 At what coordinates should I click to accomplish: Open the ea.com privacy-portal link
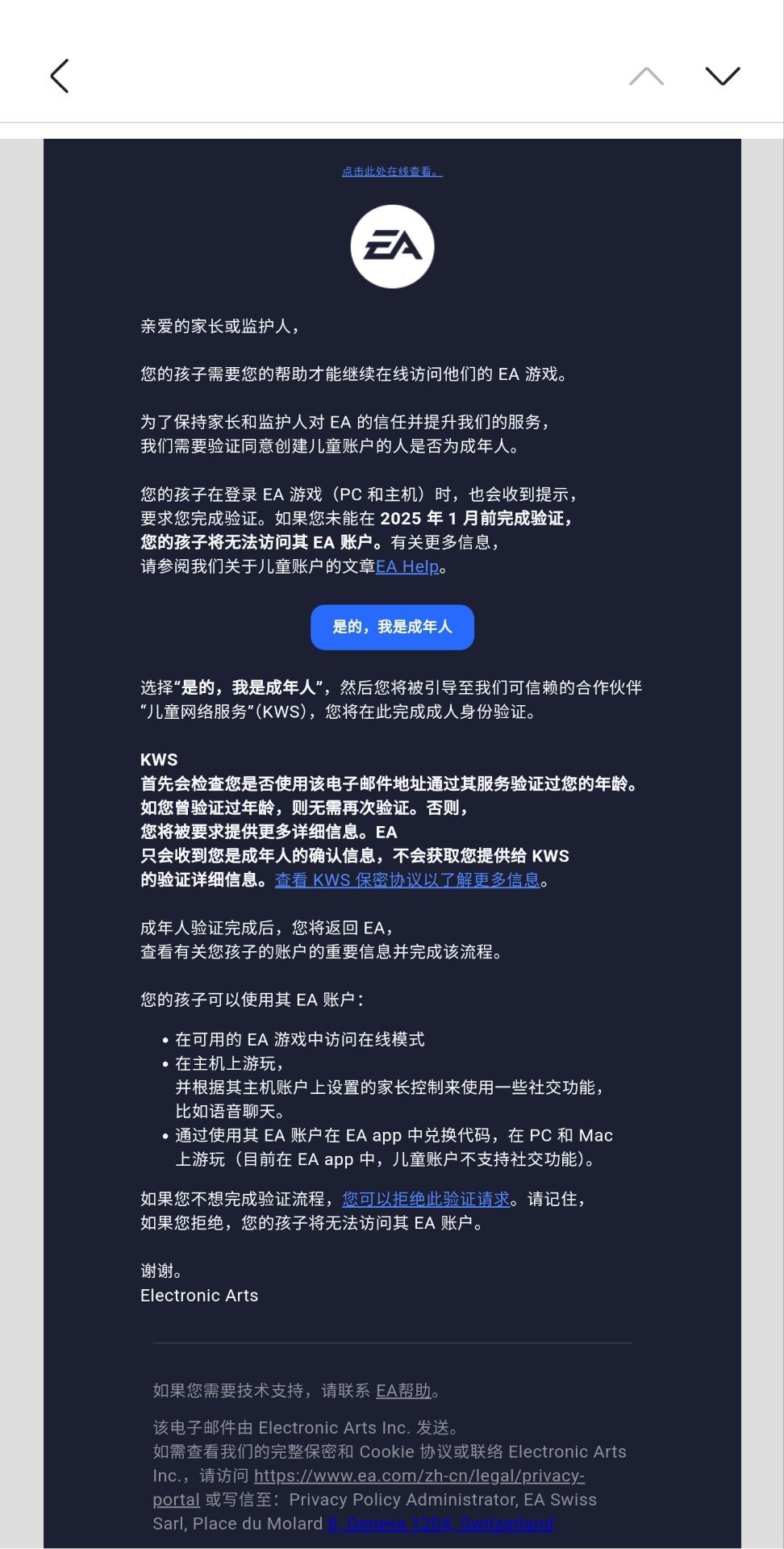pyautogui.click(x=419, y=1476)
